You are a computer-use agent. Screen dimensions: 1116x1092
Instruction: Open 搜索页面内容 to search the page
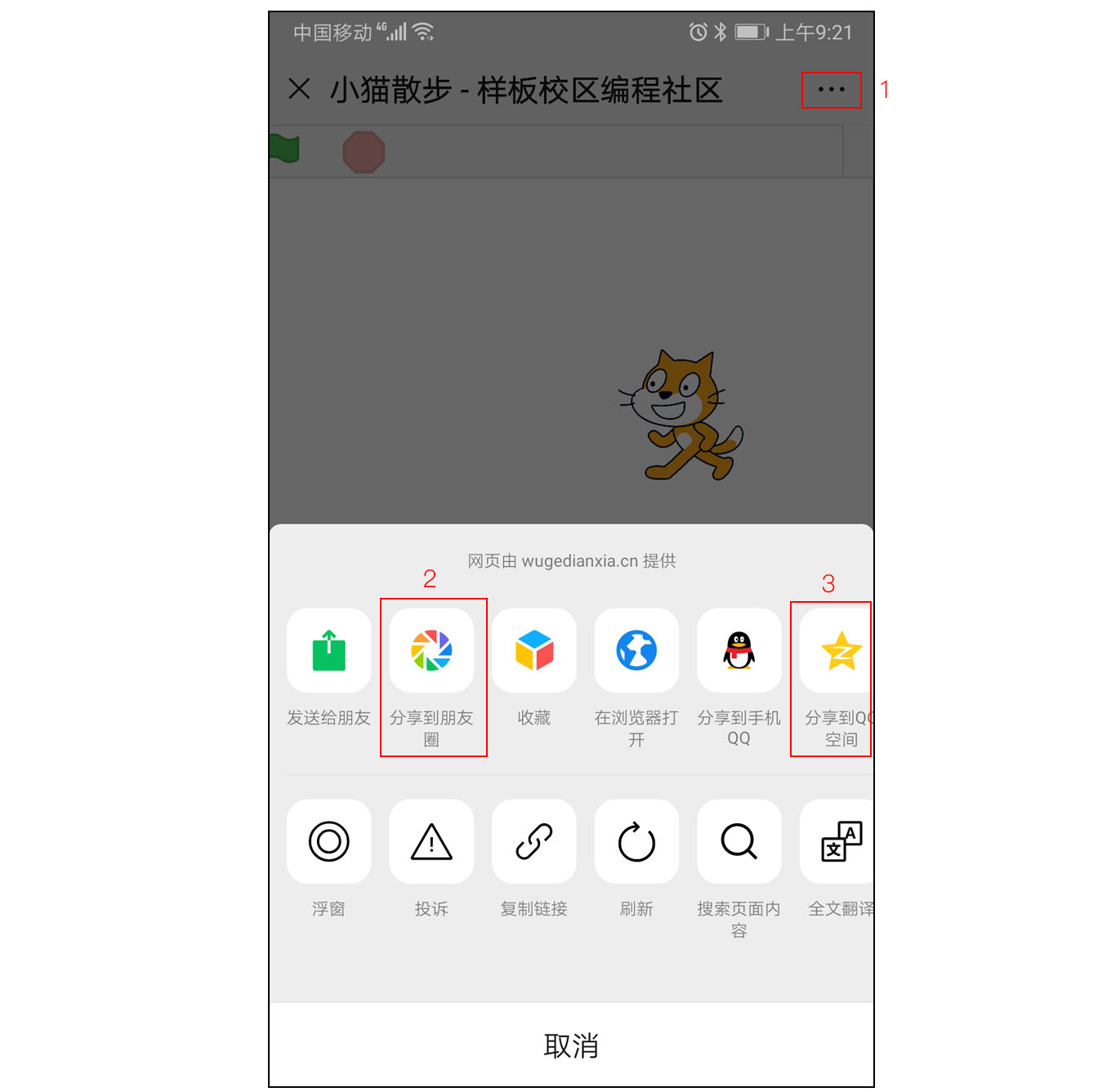click(739, 841)
